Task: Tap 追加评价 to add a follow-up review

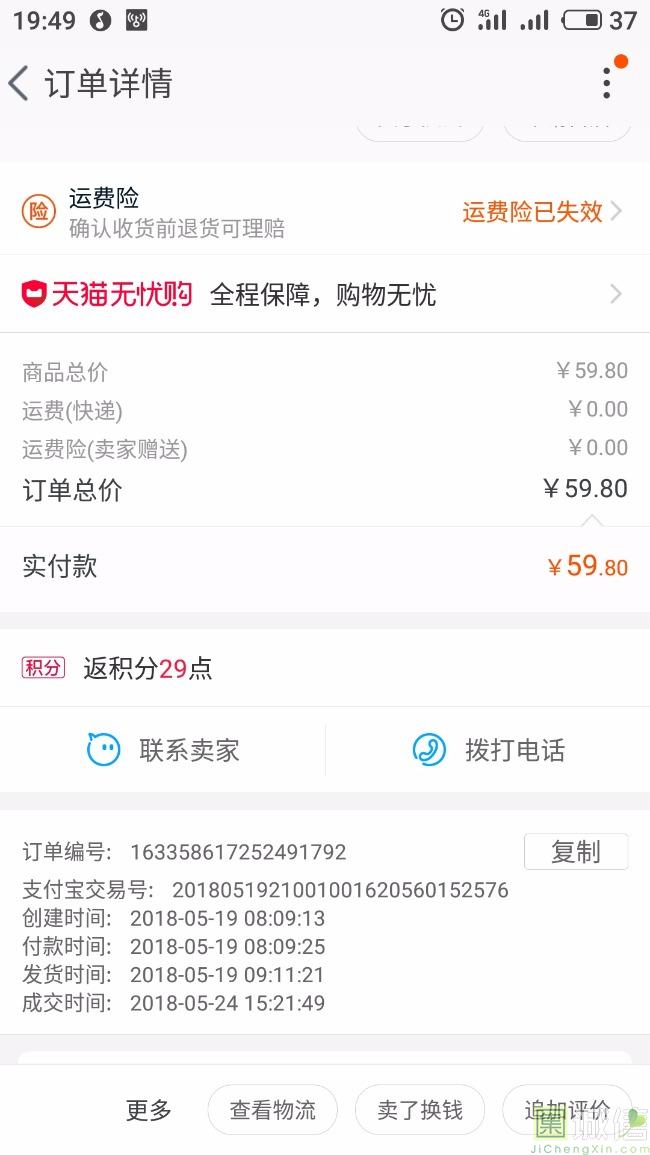Action: click(x=567, y=1109)
